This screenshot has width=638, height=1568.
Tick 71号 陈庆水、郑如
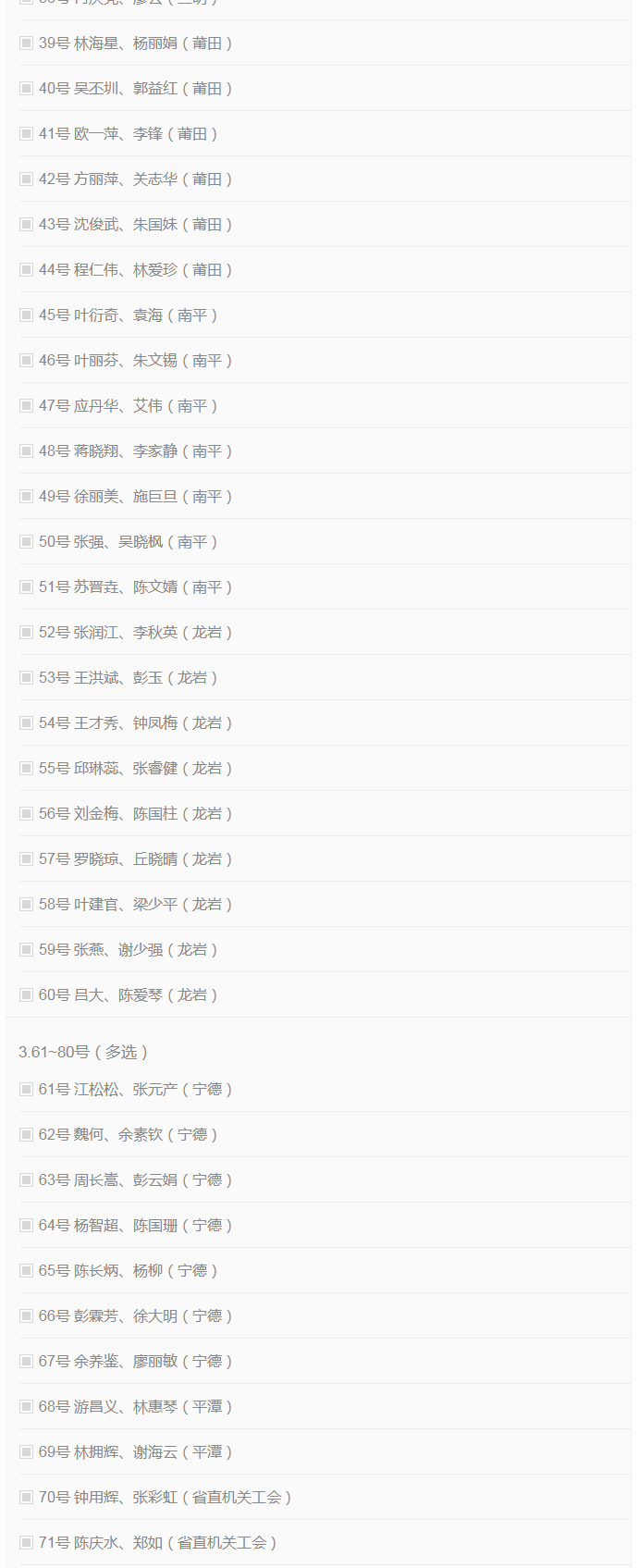coord(26,1543)
